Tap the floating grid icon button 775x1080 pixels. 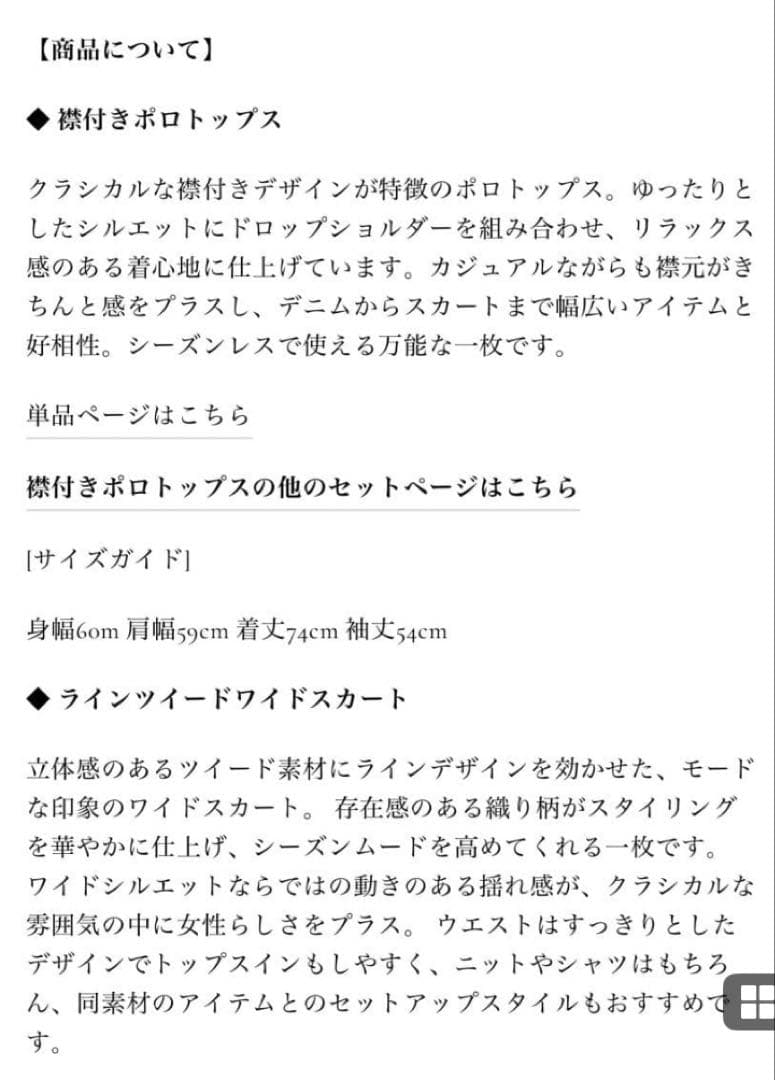point(754,1000)
